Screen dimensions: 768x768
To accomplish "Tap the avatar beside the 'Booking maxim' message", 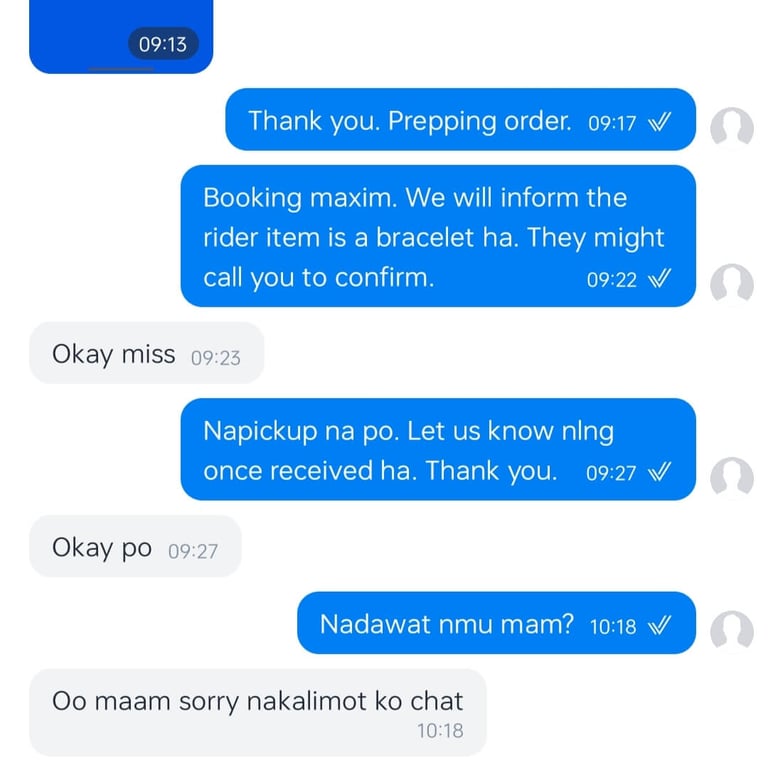I will pyautogui.click(x=731, y=283).
